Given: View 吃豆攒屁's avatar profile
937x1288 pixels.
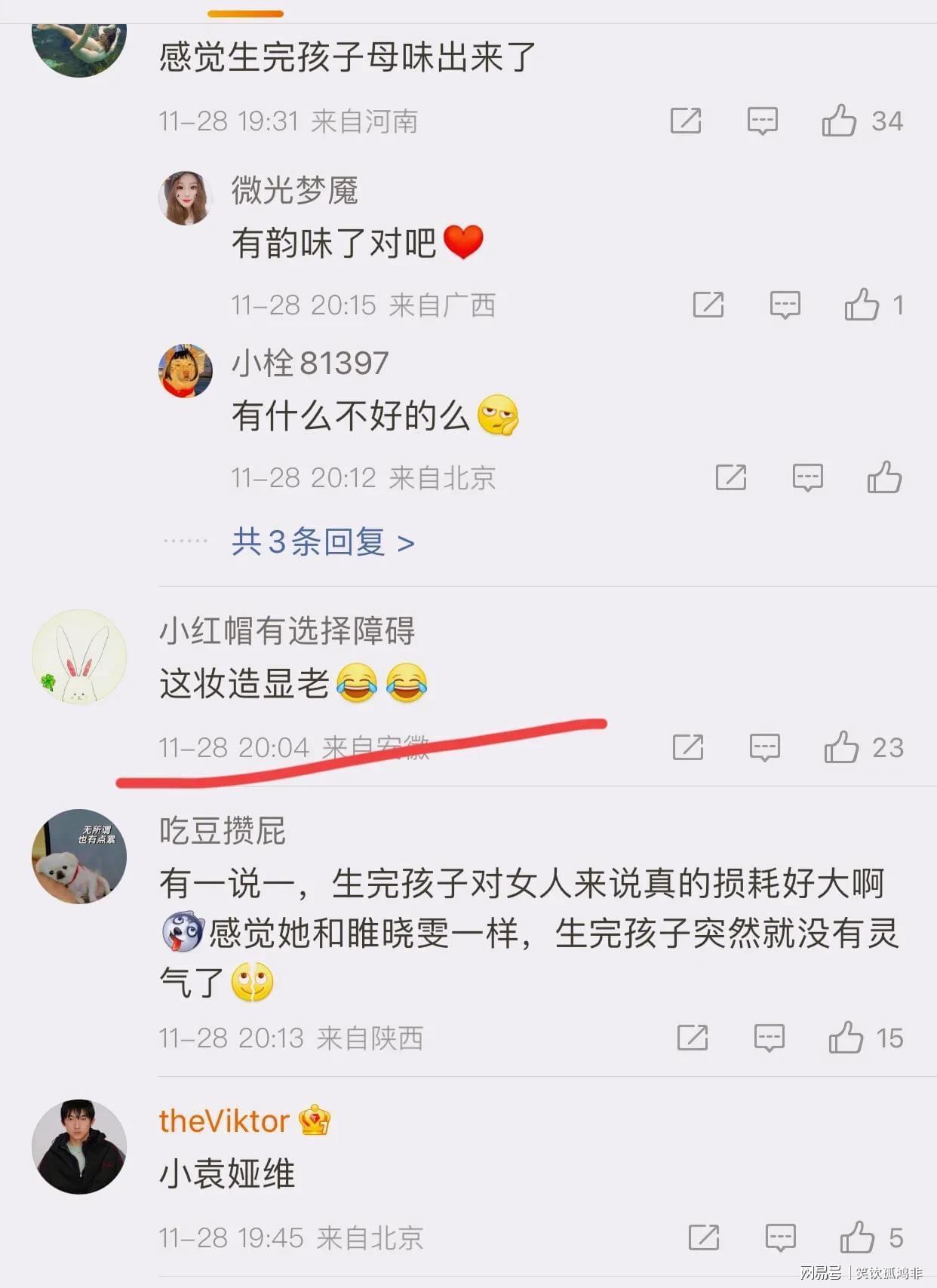Looking at the screenshot, I should point(79,857).
